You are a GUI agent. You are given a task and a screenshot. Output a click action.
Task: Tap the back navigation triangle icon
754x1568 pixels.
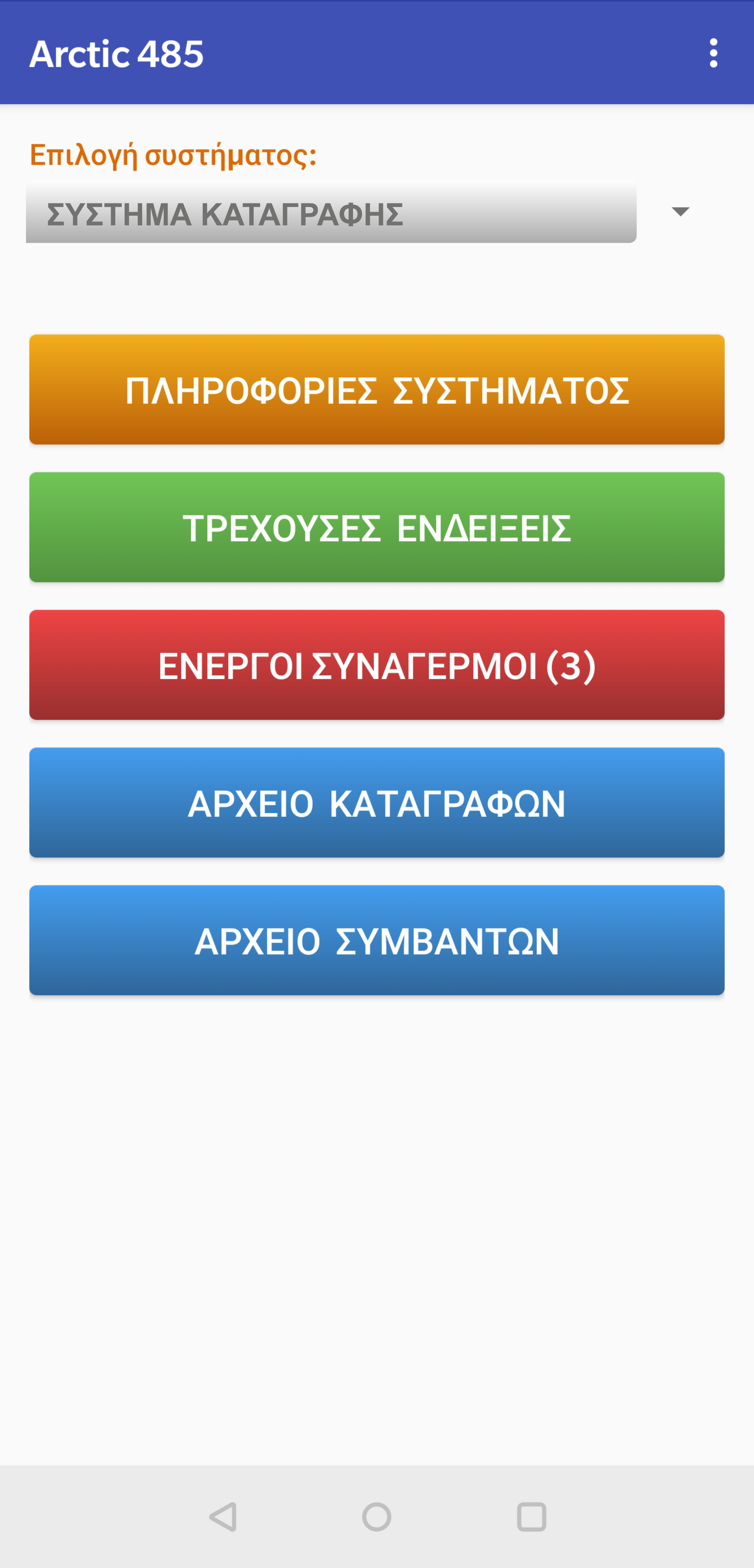coord(223,1517)
